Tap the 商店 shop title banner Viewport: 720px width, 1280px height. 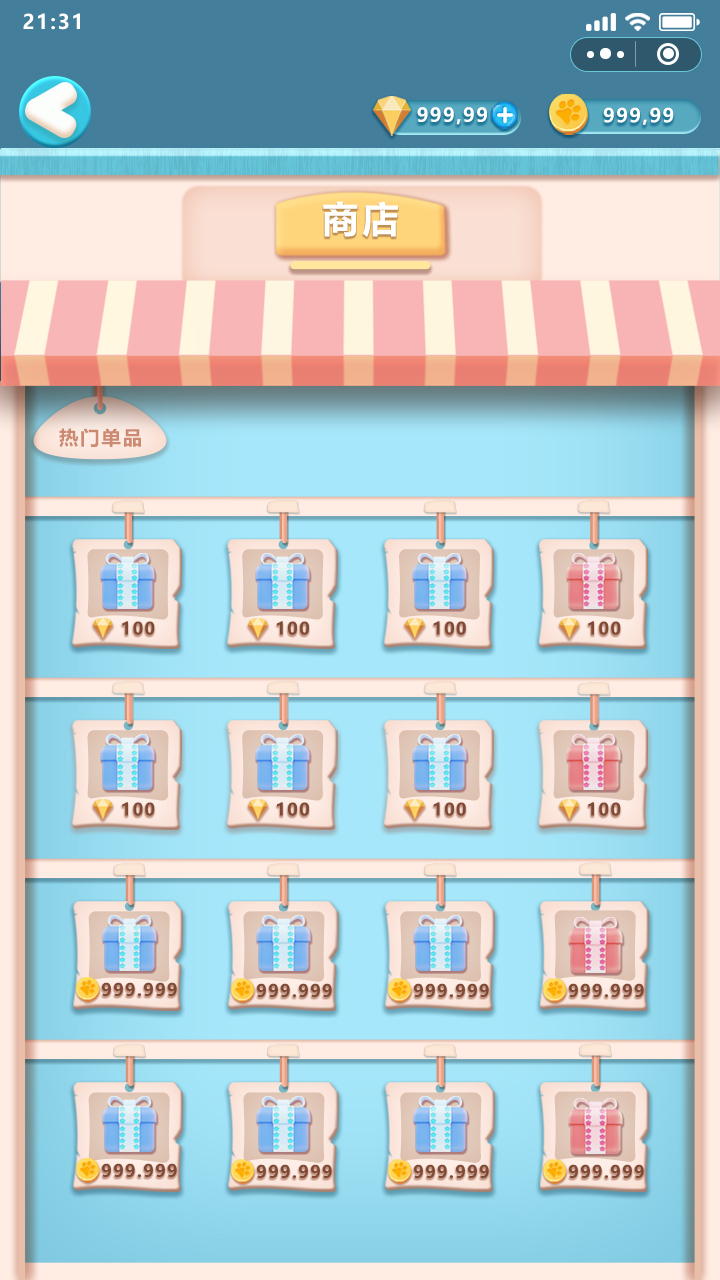360,224
